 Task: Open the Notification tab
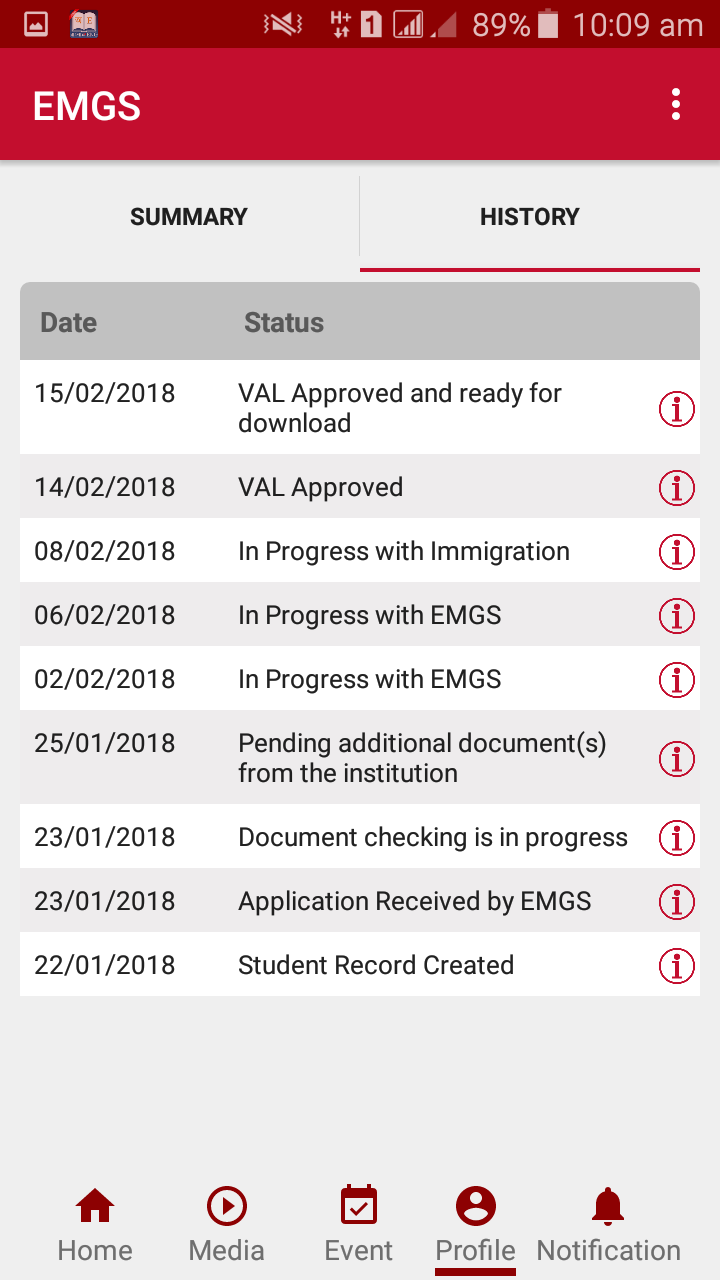click(608, 1225)
